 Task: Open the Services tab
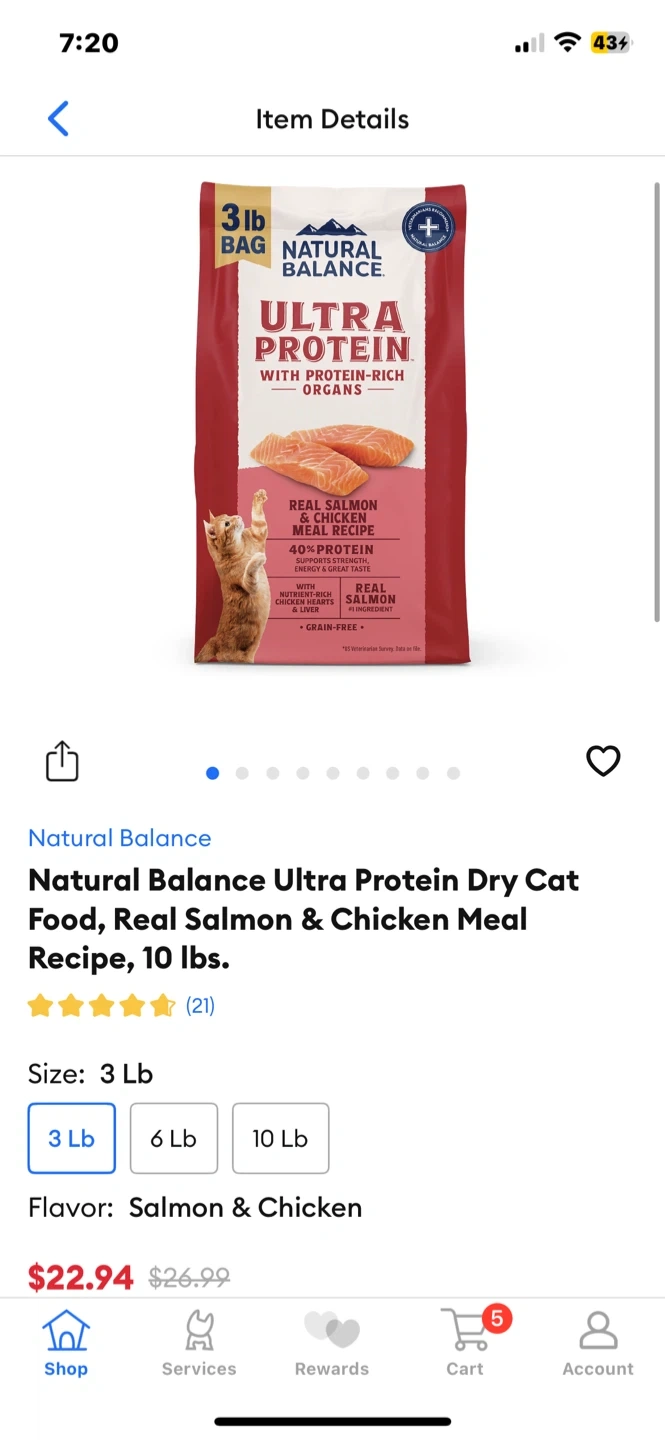coord(199,1343)
